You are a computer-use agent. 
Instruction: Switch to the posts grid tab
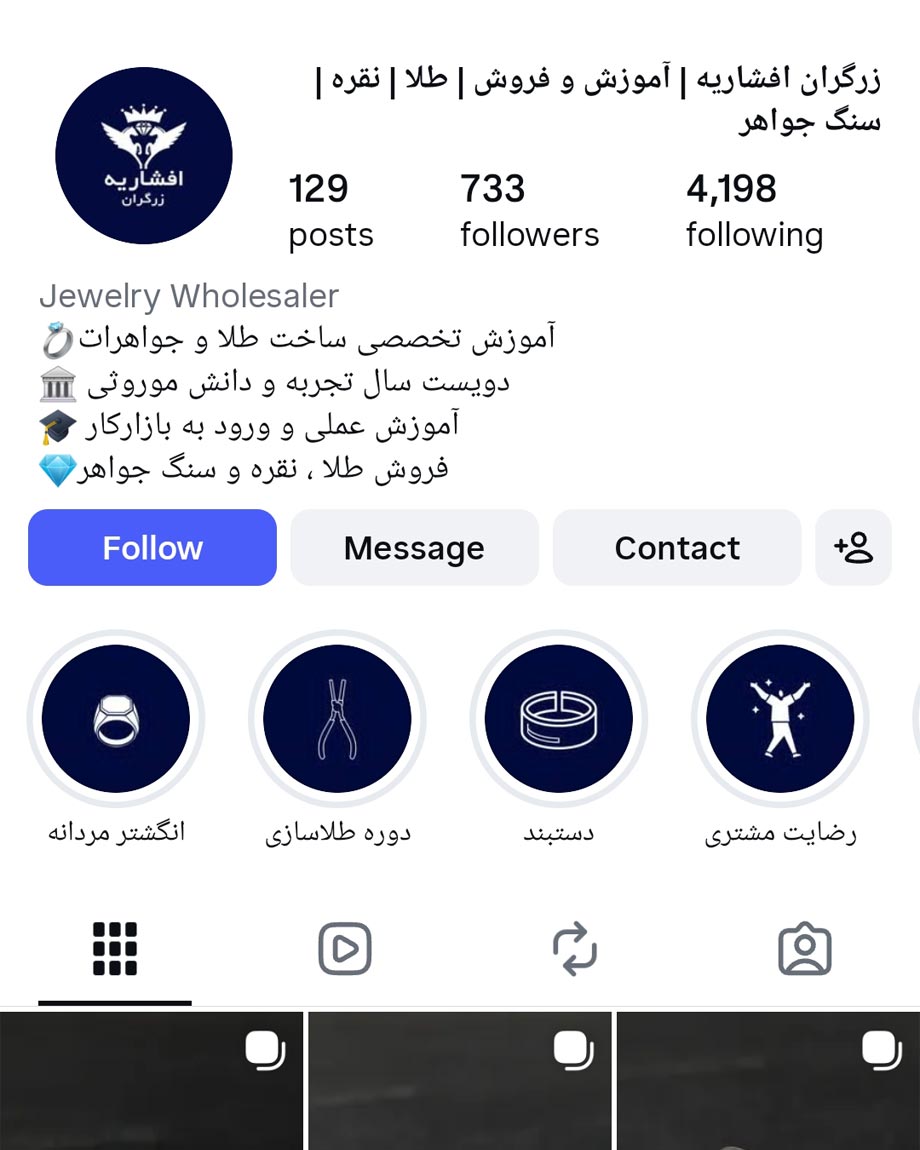point(115,949)
